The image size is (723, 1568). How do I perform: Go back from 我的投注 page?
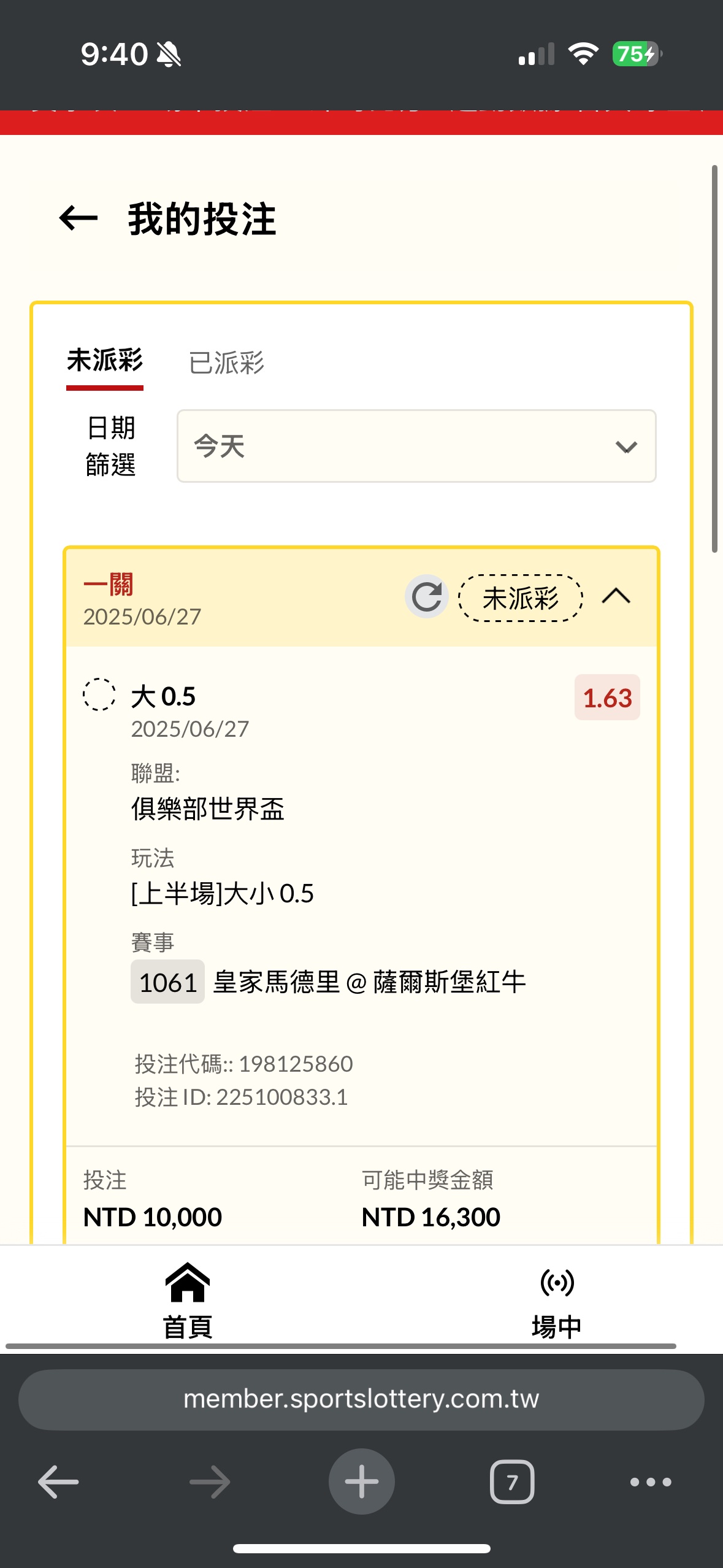point(78,218)
